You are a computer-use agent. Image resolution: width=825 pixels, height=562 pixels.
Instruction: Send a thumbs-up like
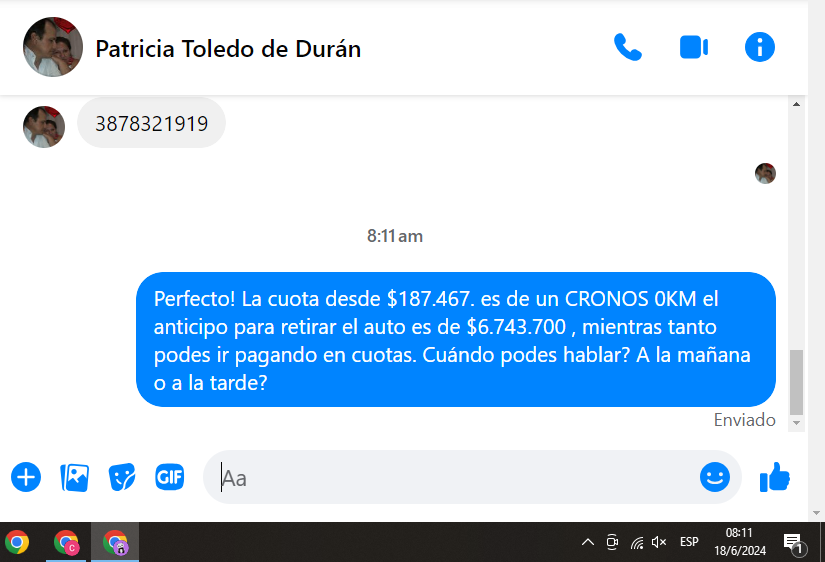point(775,477)
